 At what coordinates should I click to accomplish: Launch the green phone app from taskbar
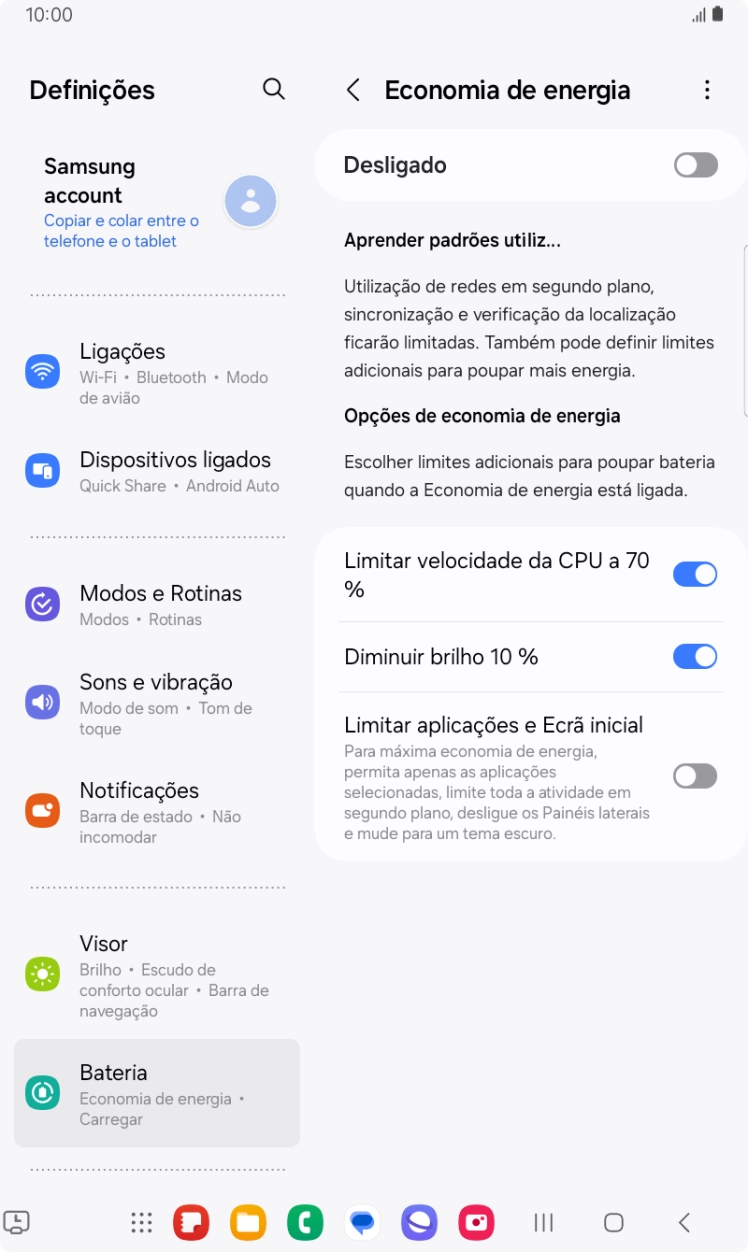(305, 1222)
